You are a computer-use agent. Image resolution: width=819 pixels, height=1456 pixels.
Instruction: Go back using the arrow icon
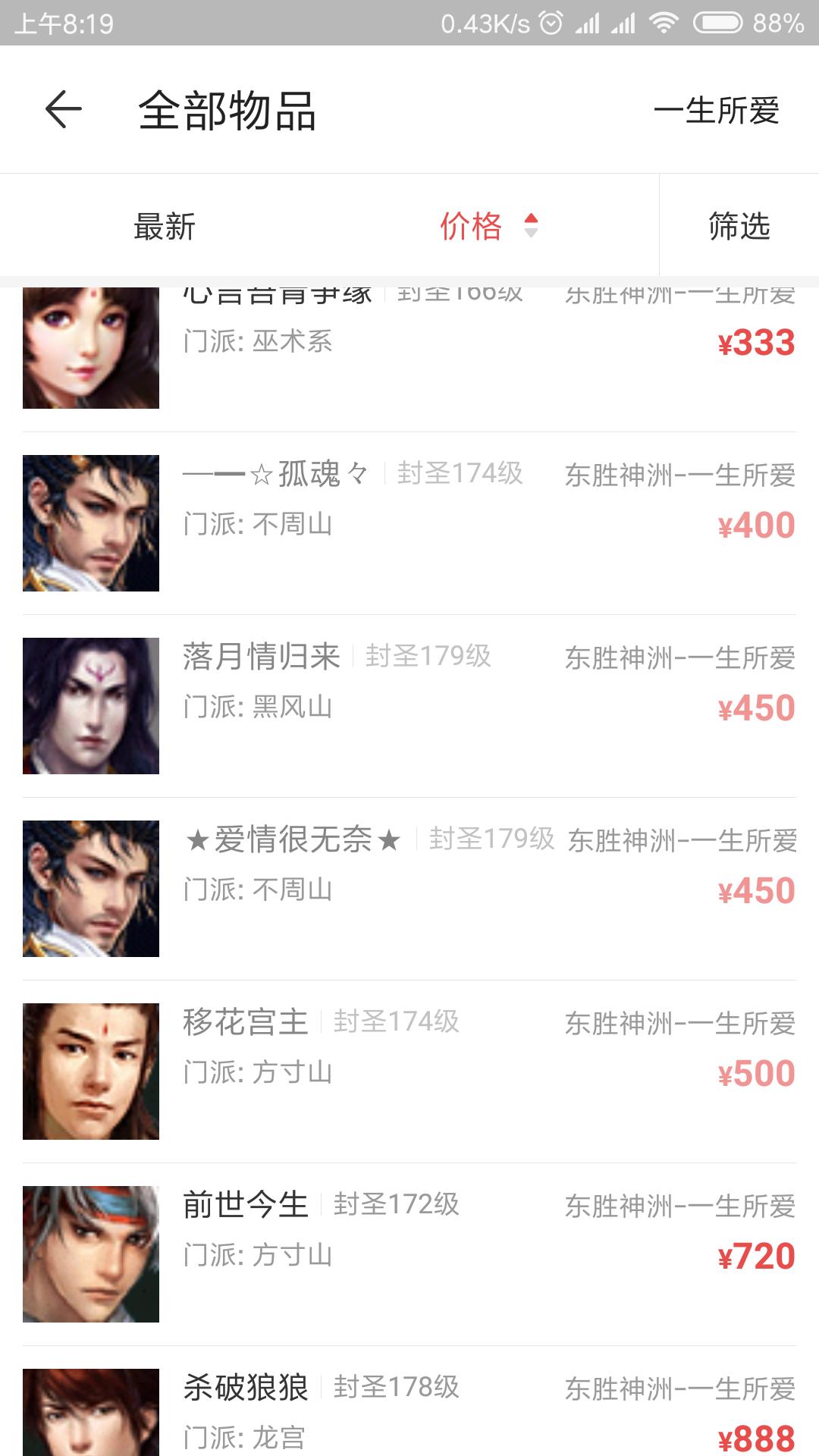click(x=64, y=110)
